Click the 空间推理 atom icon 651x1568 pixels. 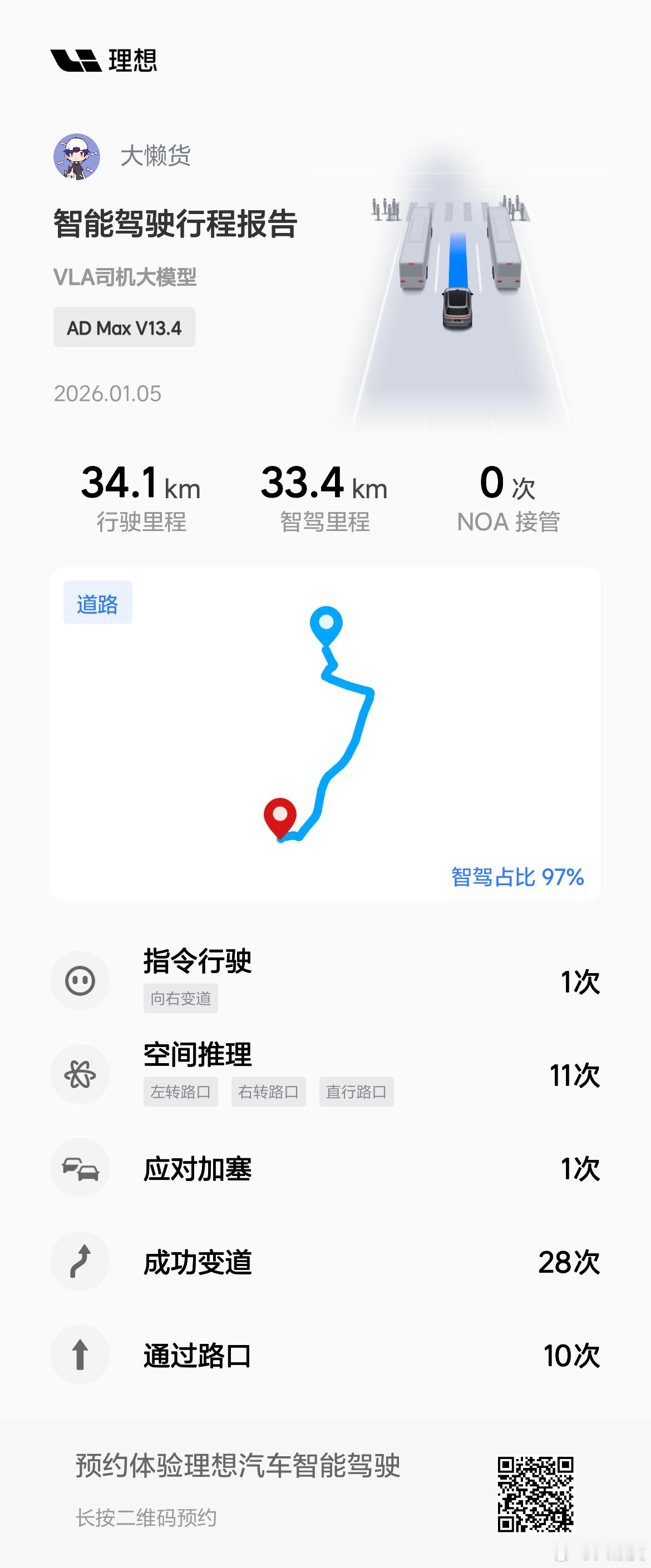(x=80, y=1074)
